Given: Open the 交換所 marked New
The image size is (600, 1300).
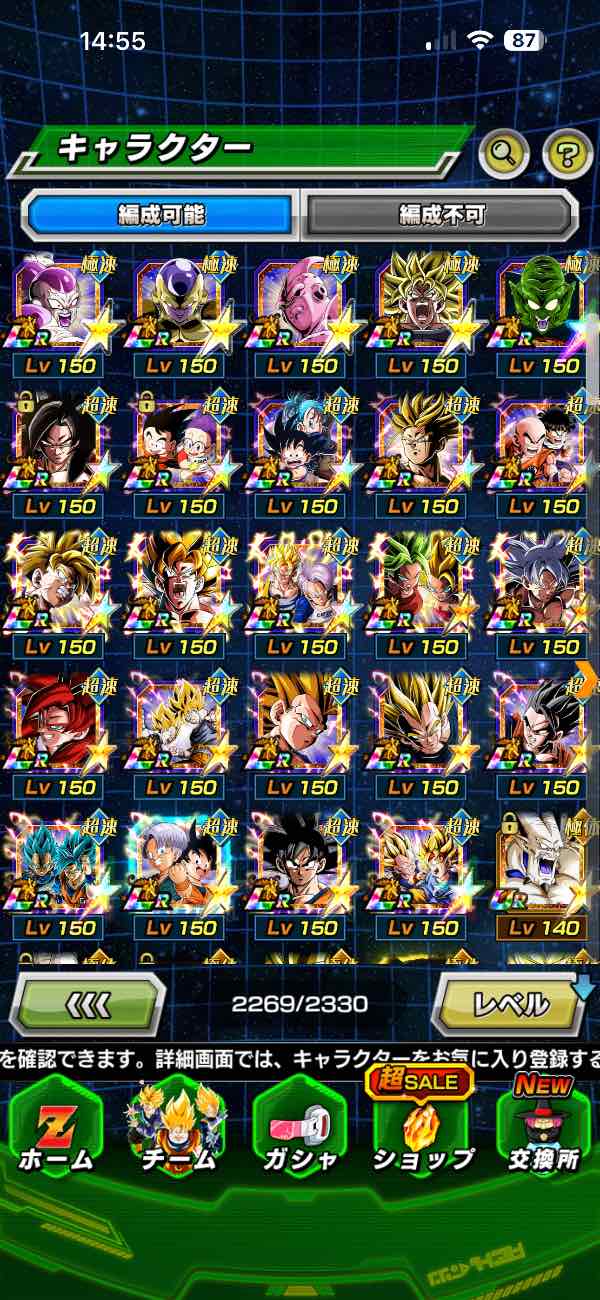Looking at the screenshot, I should tap(544, 1128).
